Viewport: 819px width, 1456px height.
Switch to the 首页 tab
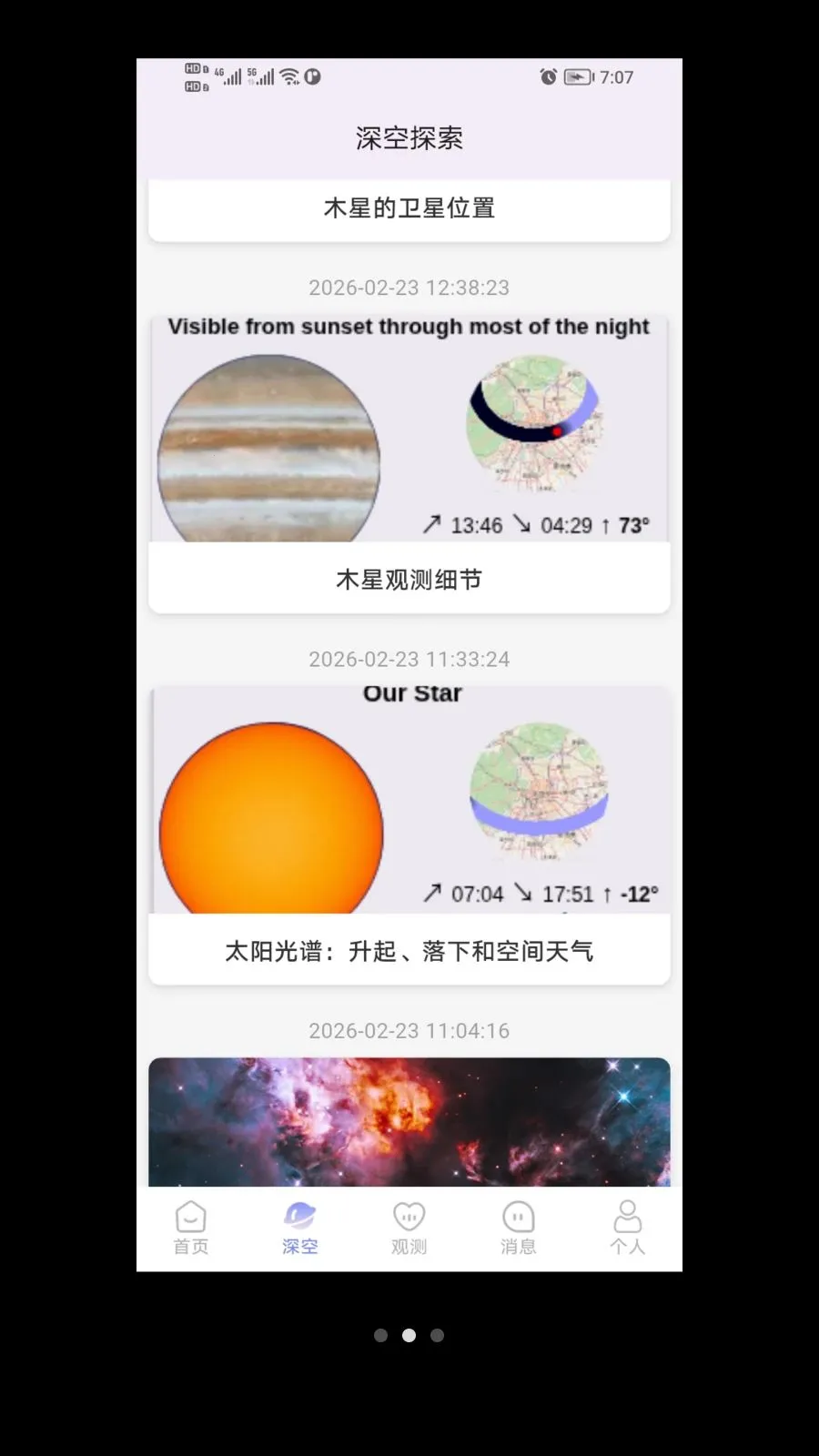191,1228
